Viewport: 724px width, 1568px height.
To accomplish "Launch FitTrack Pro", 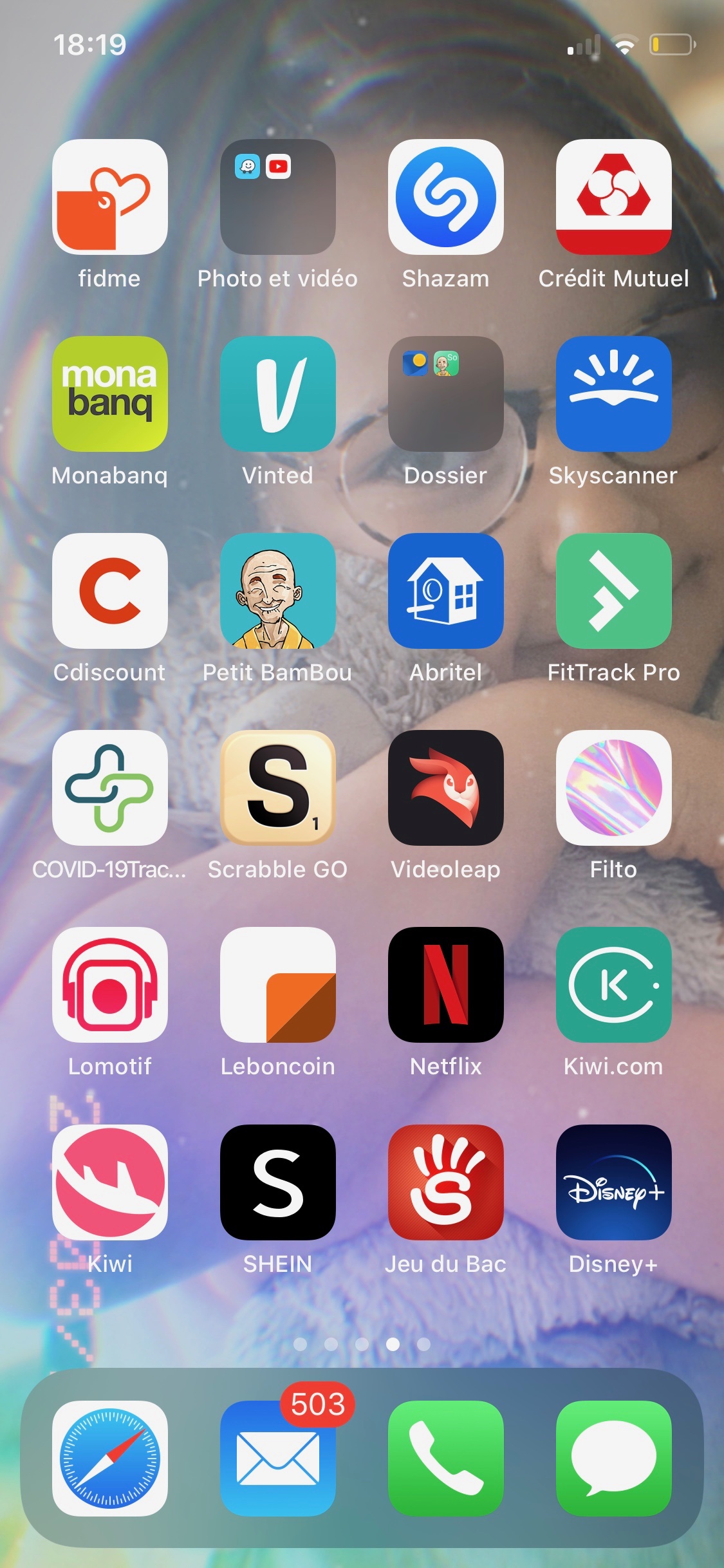I will pyautogui.click(x=613, y=591).
